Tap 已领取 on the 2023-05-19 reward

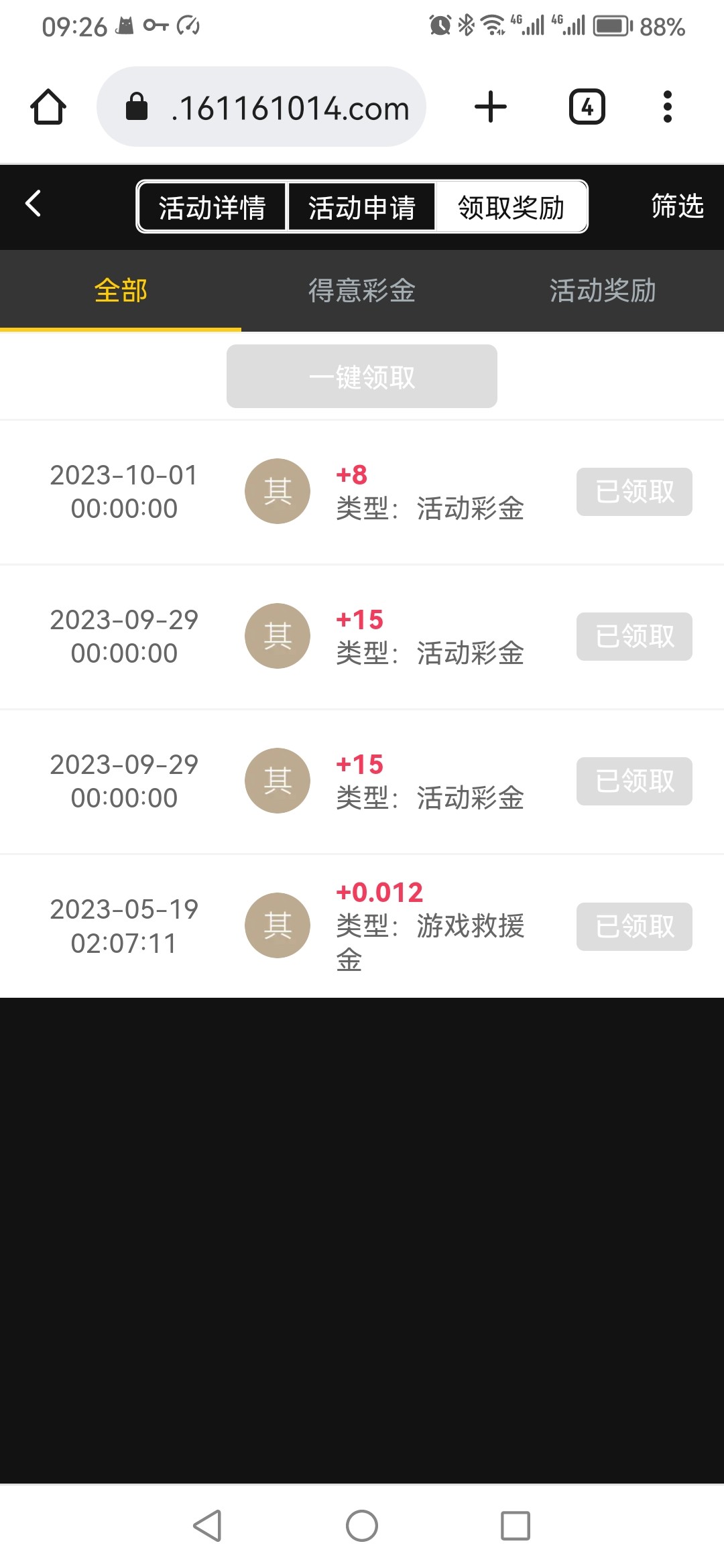[x=634, y=927]
